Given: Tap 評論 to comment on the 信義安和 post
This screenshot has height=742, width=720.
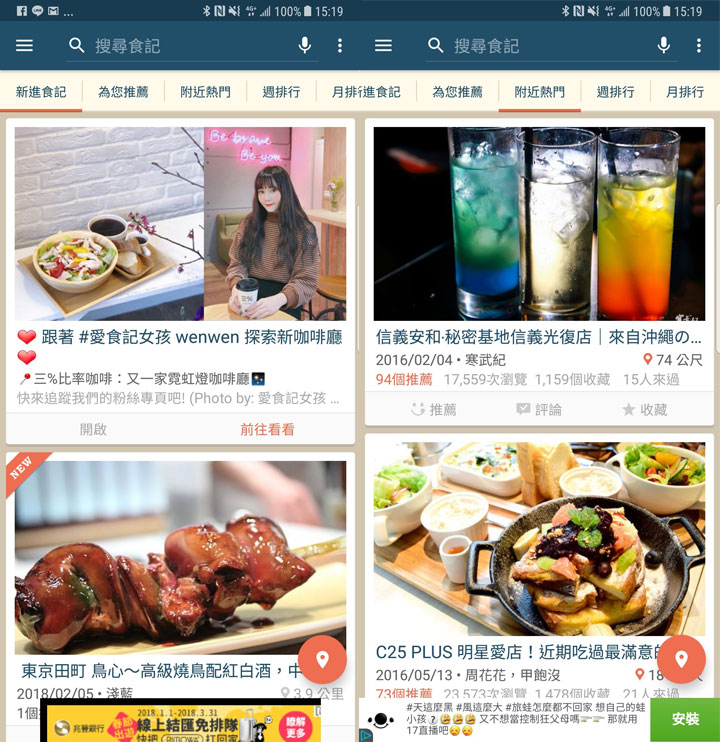Looking at the screenshot, I should 538,409.
